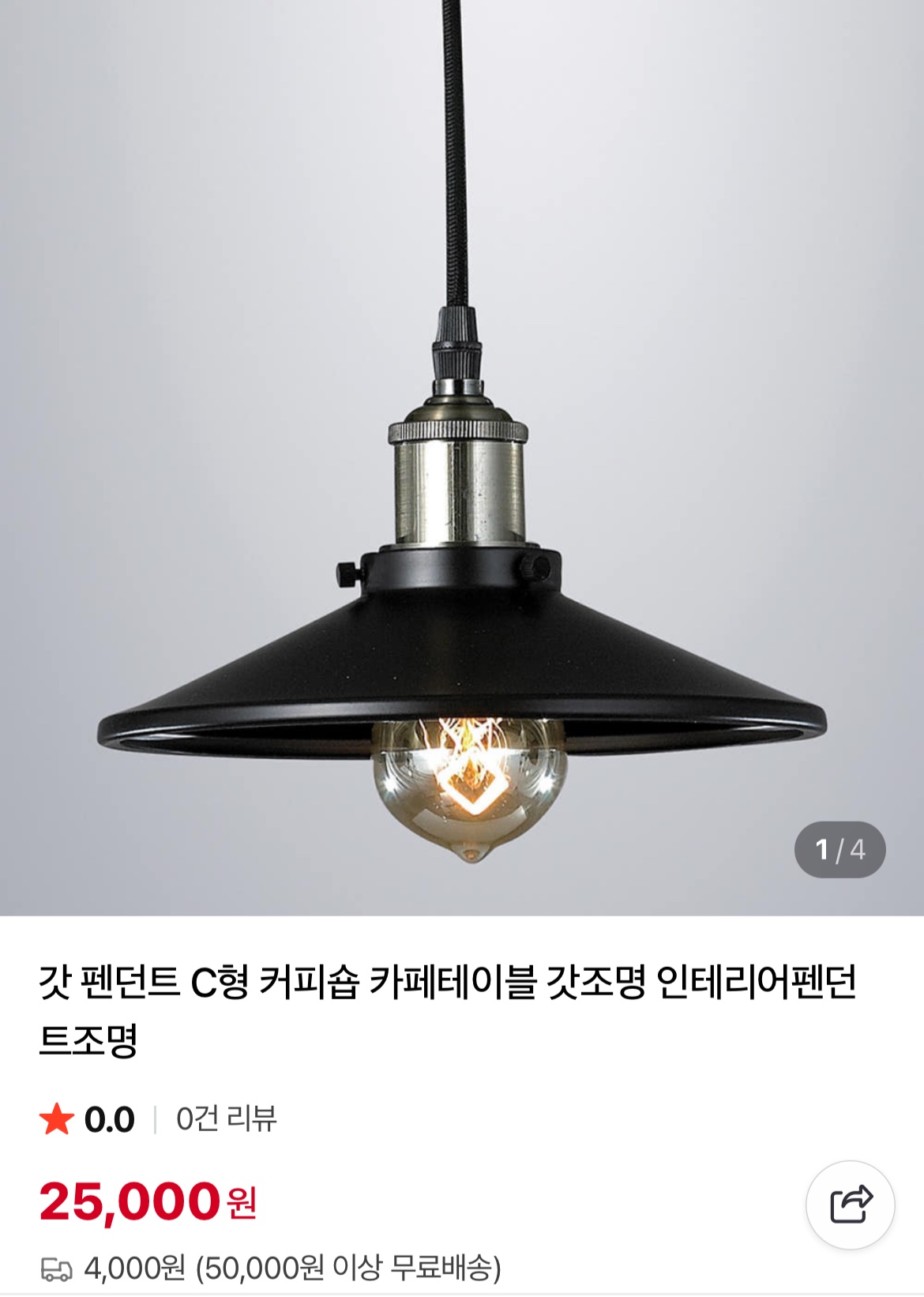Open the 0건 리뷰 reviews link

pyautogui.click(x=226, y=1119)
